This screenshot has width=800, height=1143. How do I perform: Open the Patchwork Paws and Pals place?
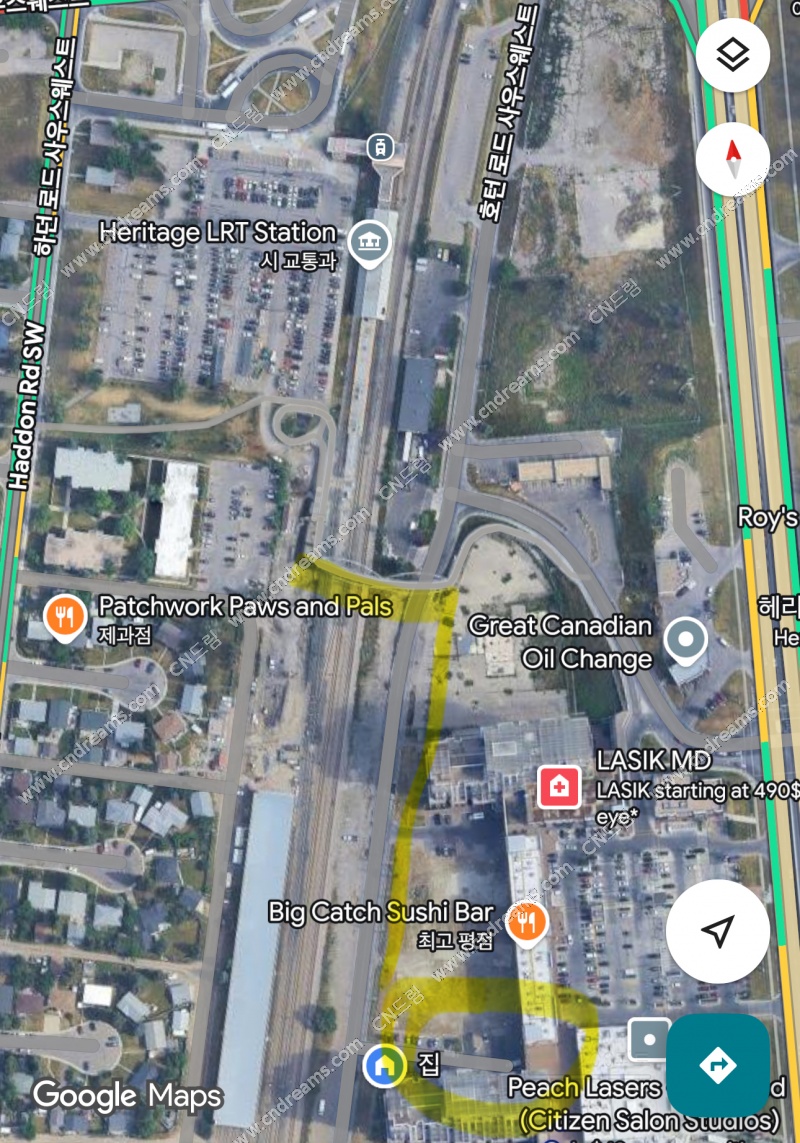click(x=65, y=617)
